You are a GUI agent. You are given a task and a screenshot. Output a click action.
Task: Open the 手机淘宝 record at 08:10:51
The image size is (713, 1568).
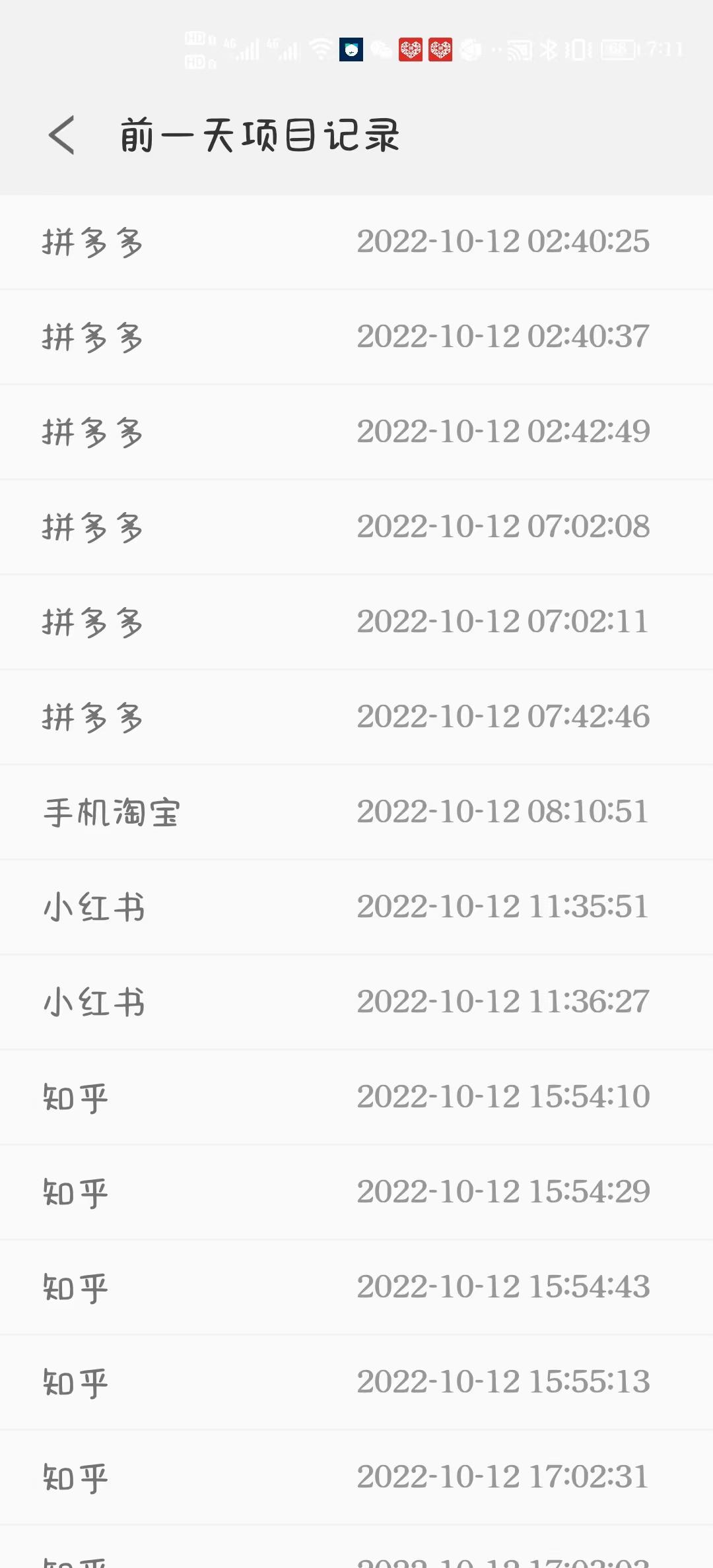pyautogui.click(x=356, y=812)
